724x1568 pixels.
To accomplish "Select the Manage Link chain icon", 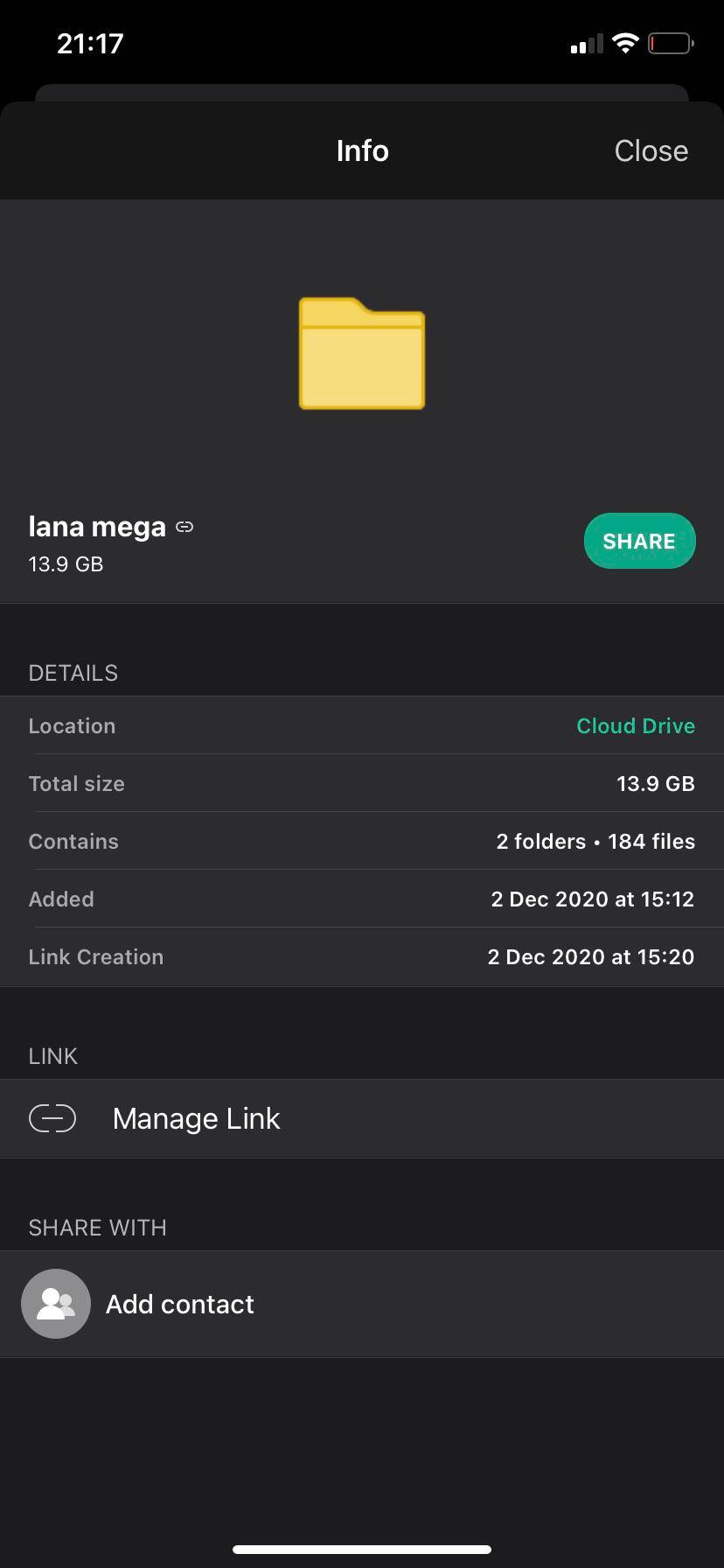I will (x=52, y=1118).
